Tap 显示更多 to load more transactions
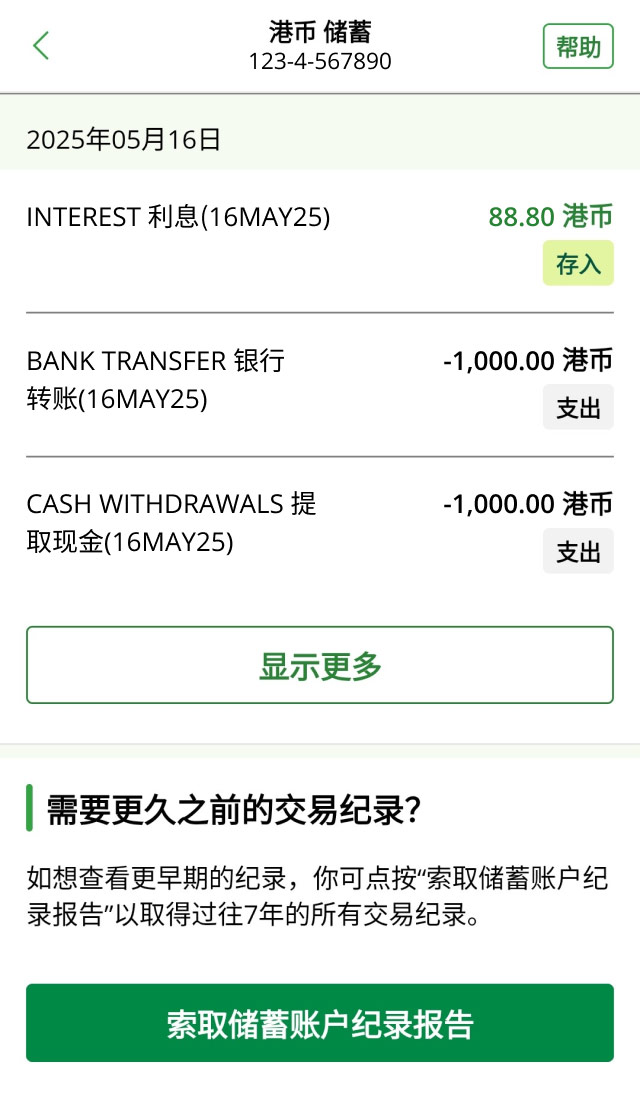Screen dimensions: 640x1100 coord(320,665)
